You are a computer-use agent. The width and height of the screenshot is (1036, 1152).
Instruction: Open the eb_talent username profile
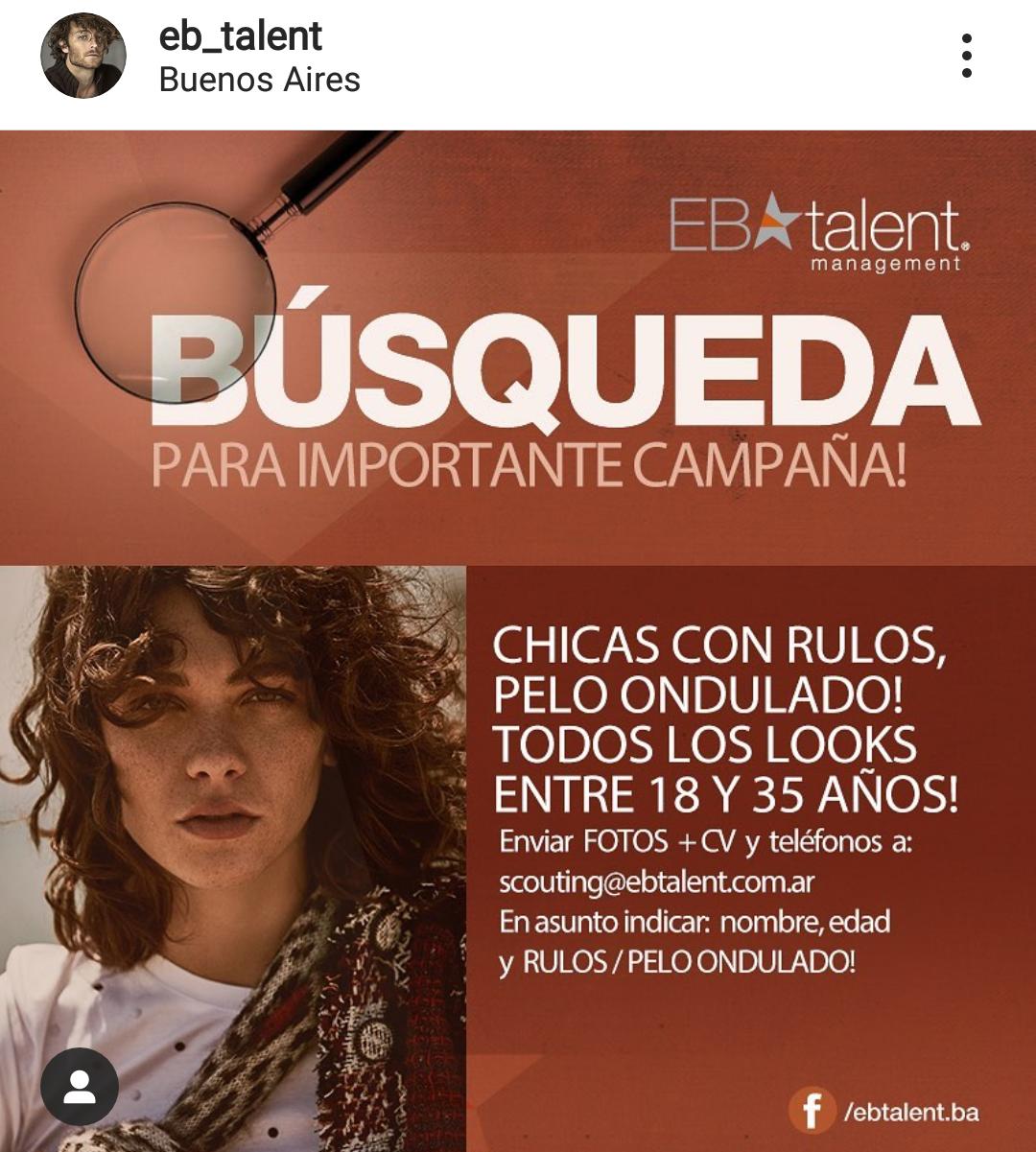(240, 36)
